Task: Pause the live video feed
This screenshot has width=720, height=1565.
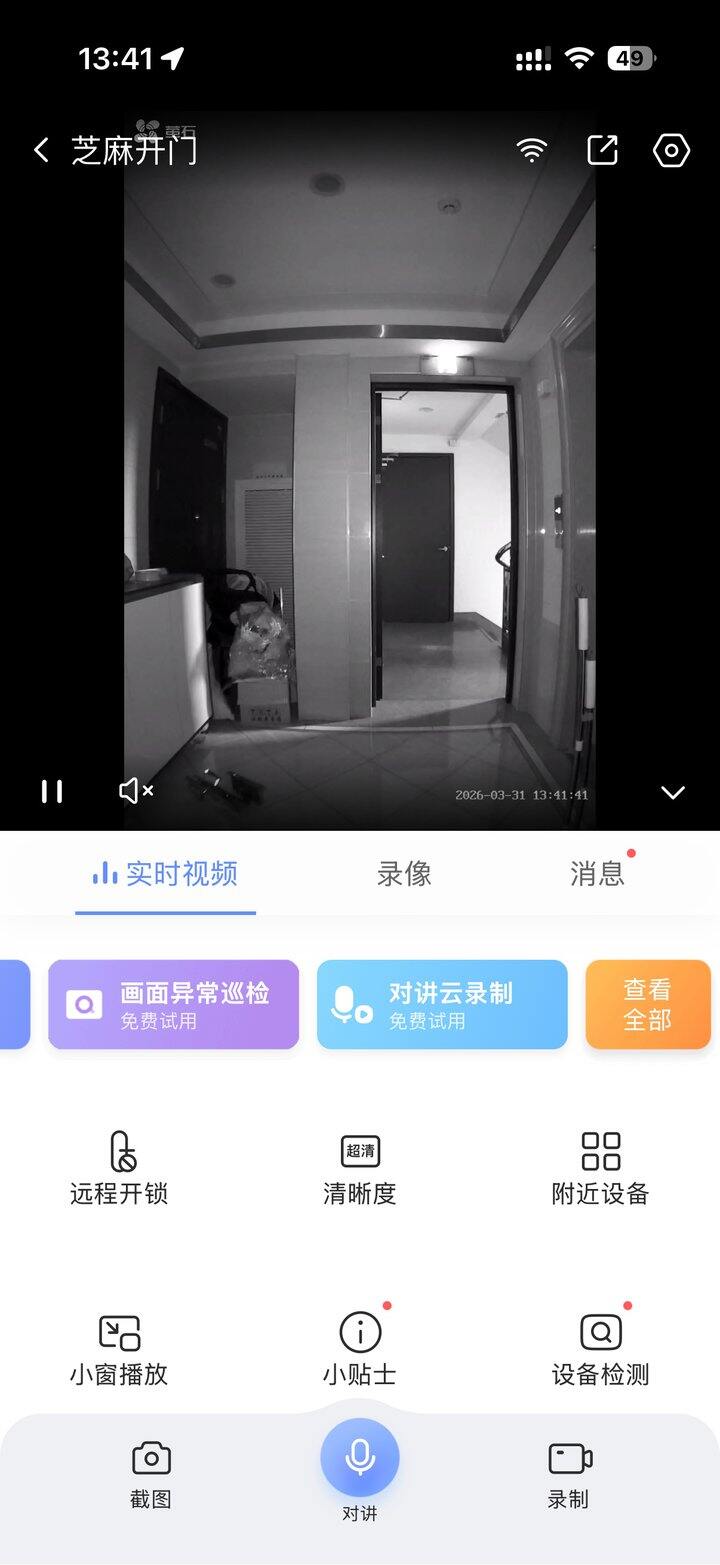Action: (x=52, y=792)
